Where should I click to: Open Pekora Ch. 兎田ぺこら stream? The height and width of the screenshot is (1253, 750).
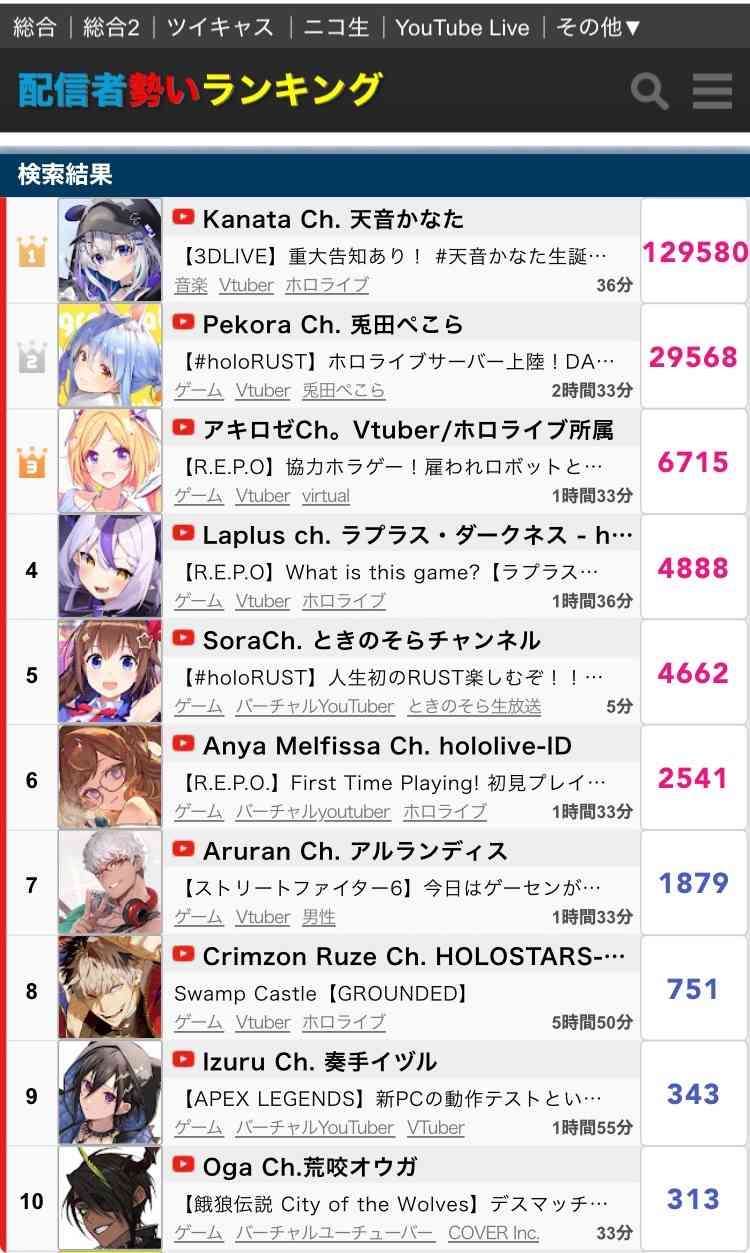point(332,325)
